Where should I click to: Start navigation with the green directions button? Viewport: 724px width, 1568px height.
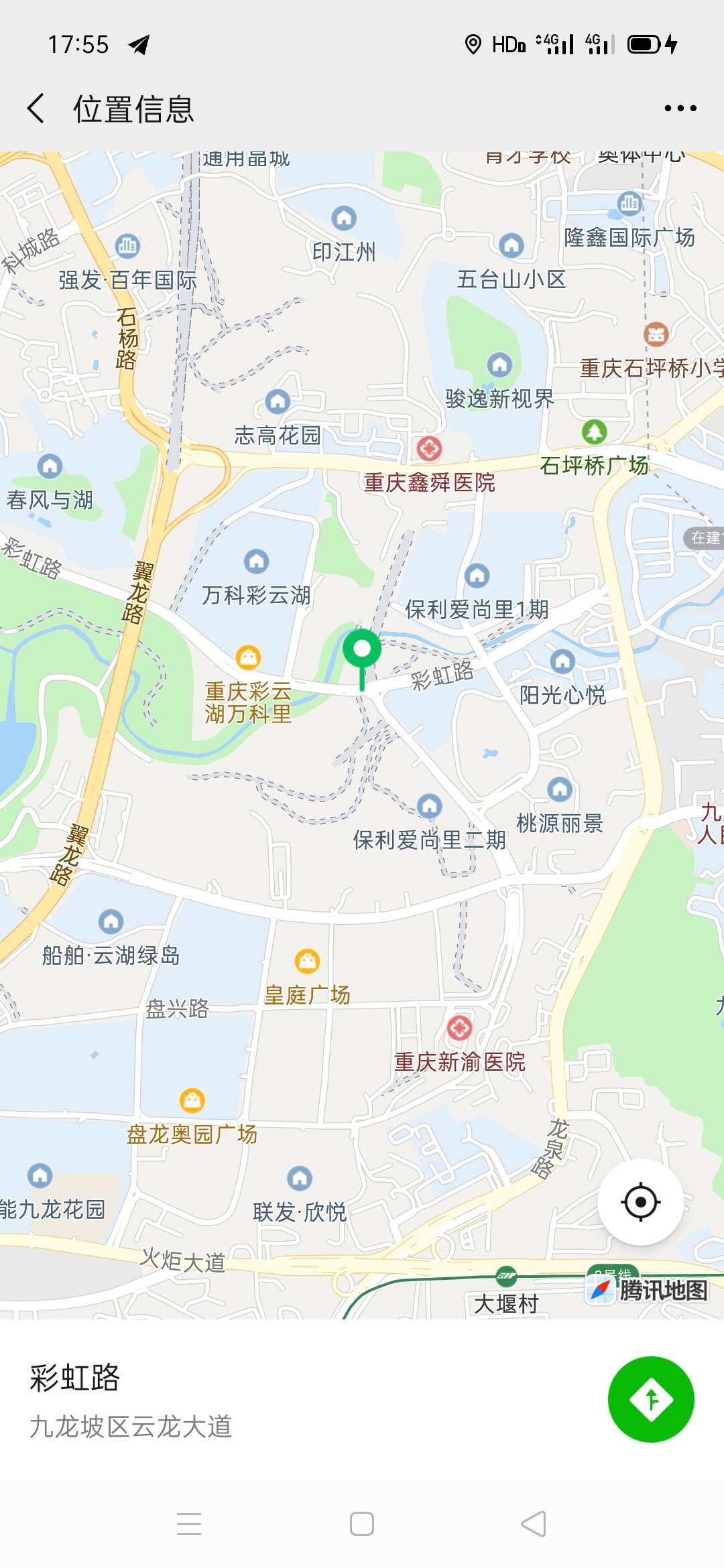[x=650, y=1399]
